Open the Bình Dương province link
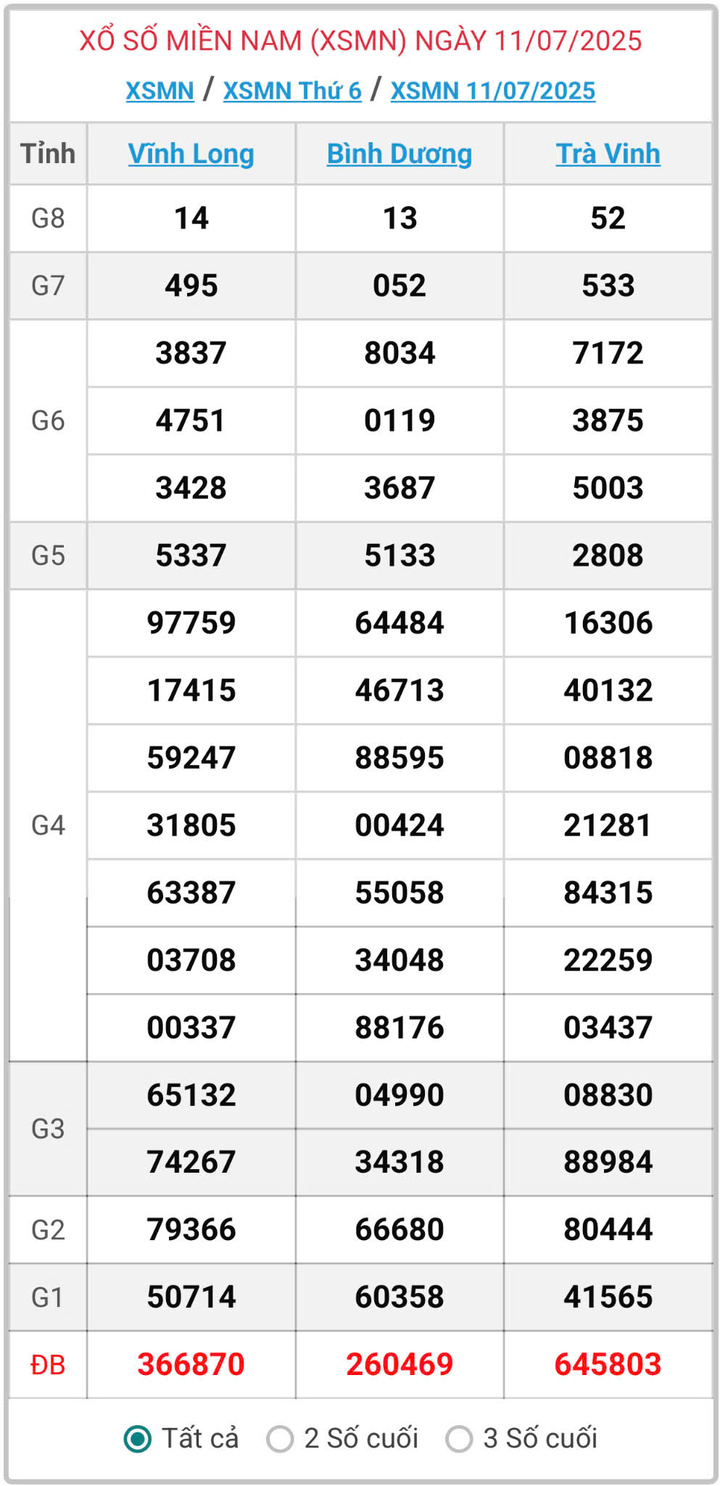The height and width of the screenshot is (1486, 720). pyautogui.click(x=400, y=154)
